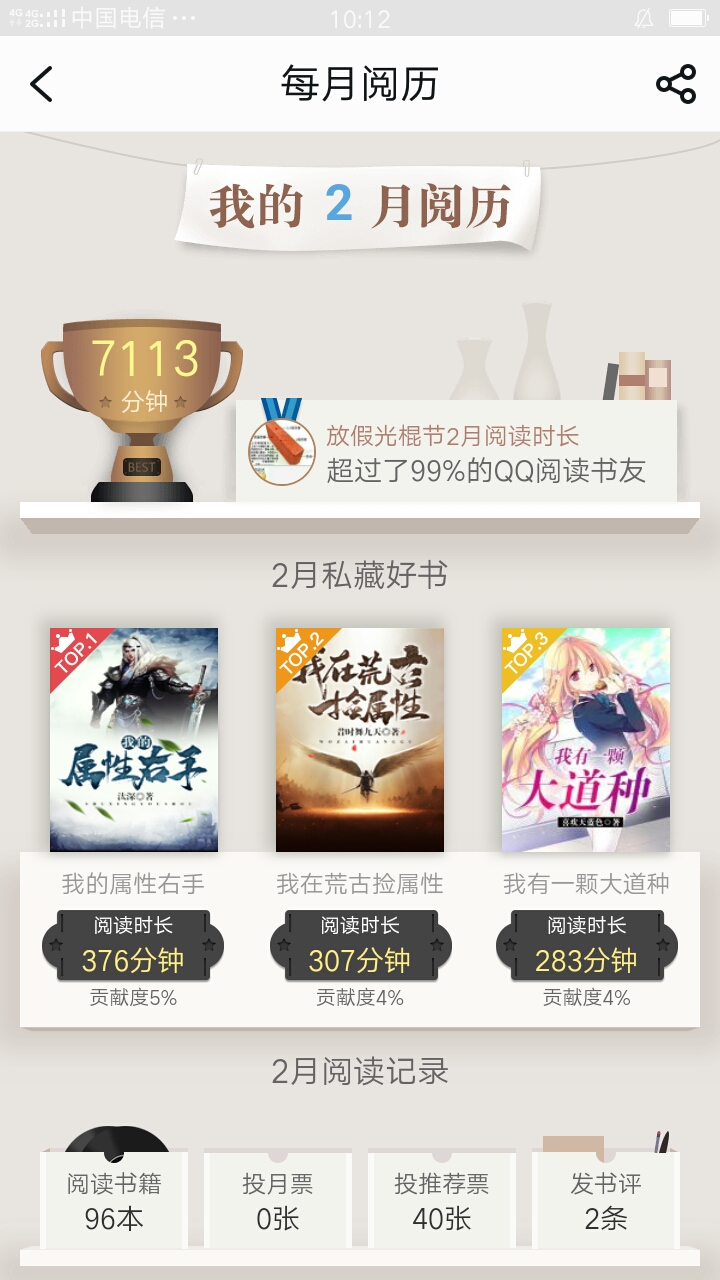Open the book 我有一颗大道种
The width and height of the screenshot is (720, 1280).
click(586, 740)
